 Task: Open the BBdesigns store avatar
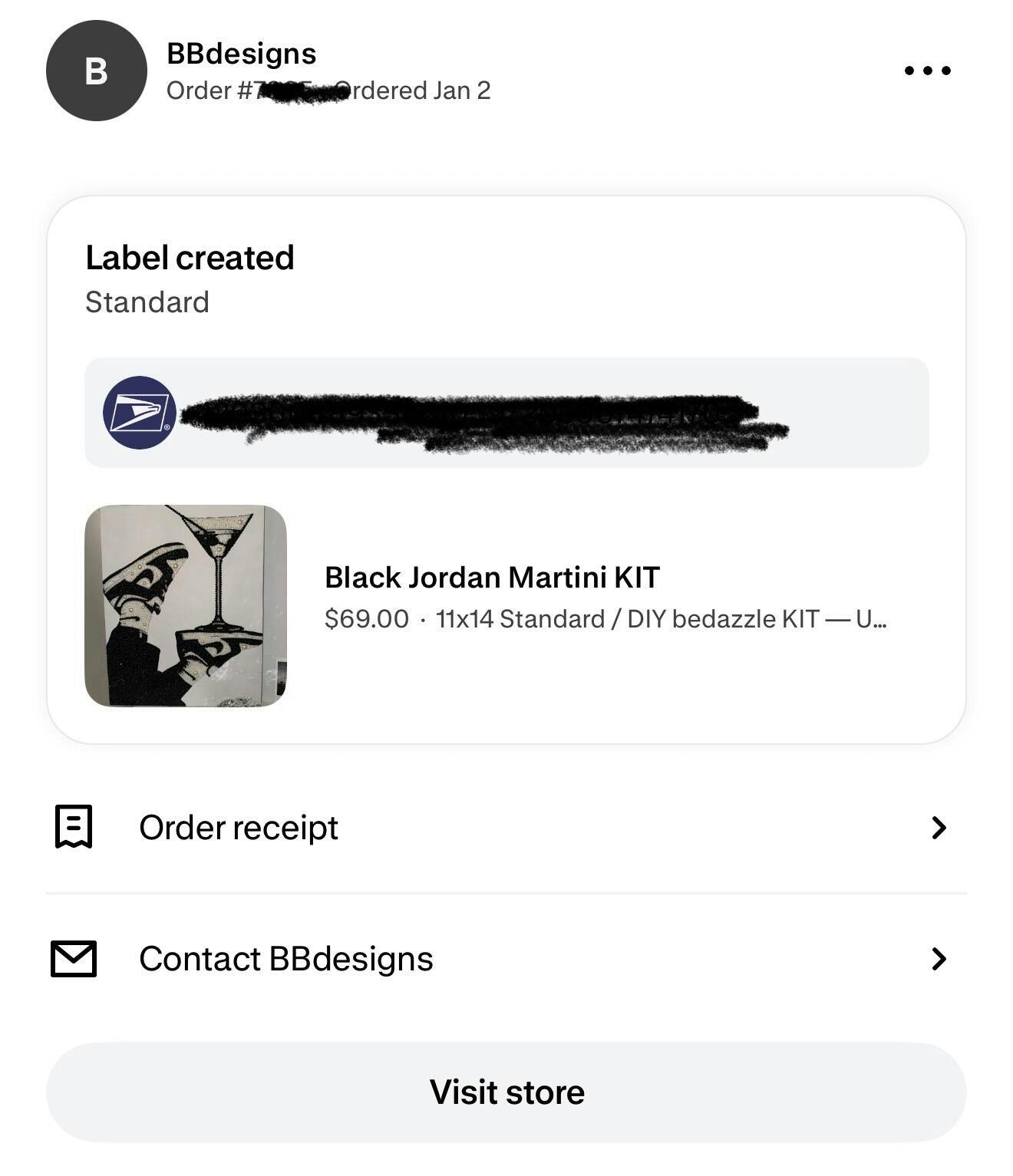(x=97, y=71)
